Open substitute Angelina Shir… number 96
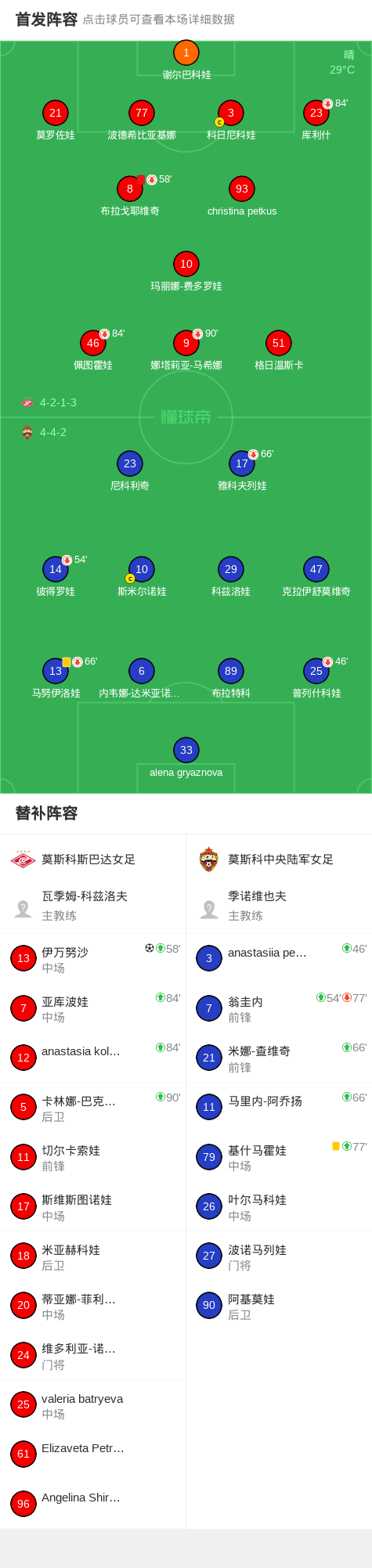This screenshot has height=1568, width=372. point(92,1503)
